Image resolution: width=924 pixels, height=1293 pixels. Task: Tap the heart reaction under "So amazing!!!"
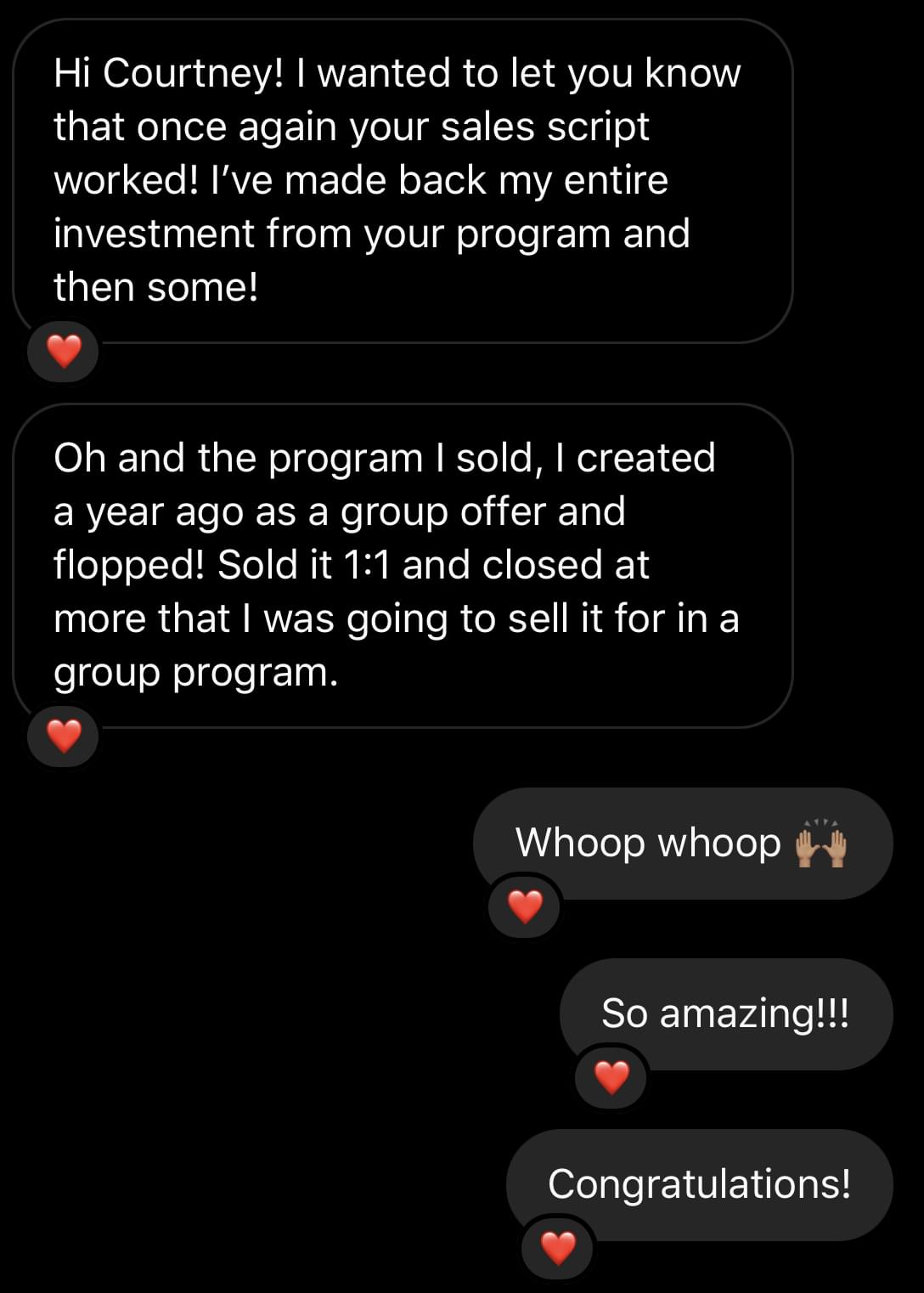(x=611, y=1077)
